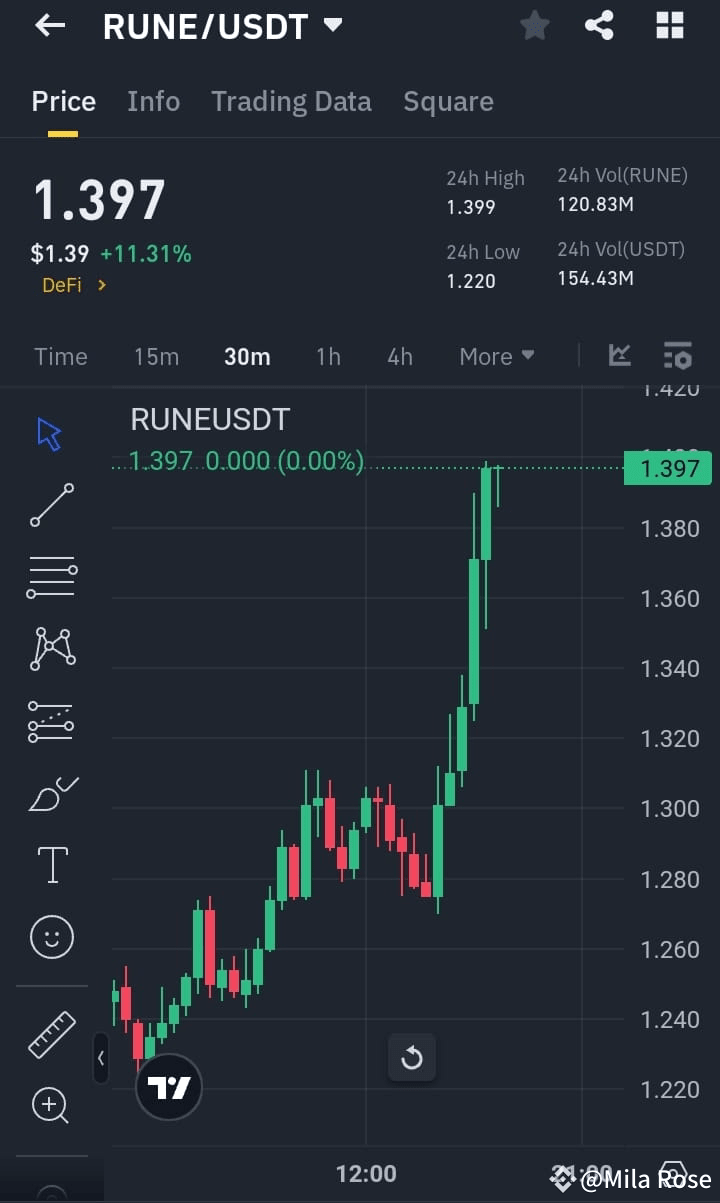Pick the horizontal lines drawing tool

pos(50,576)
